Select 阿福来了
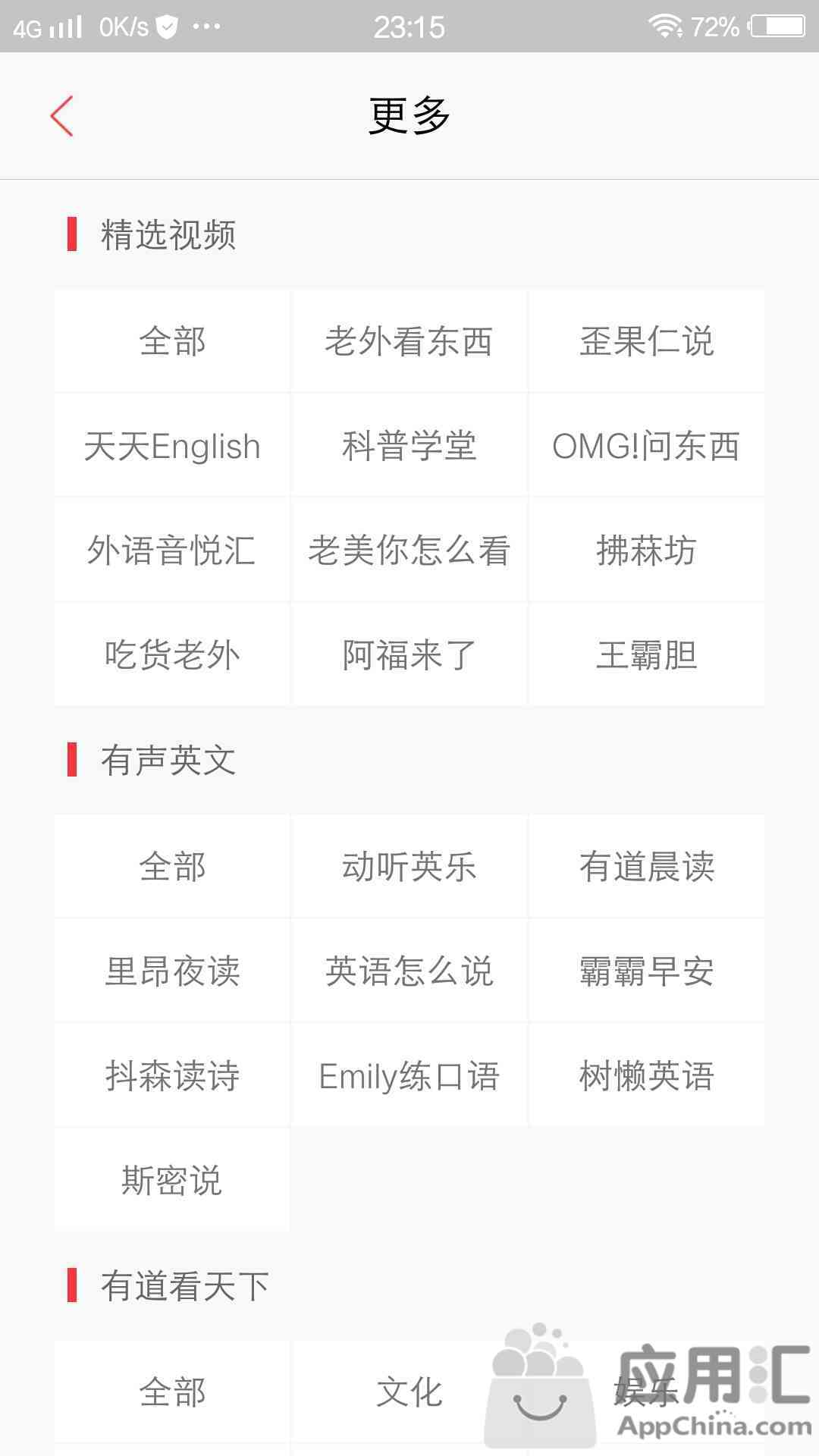Image resolution: width=819 pixels, height=1456 pixels. (409, 654)
